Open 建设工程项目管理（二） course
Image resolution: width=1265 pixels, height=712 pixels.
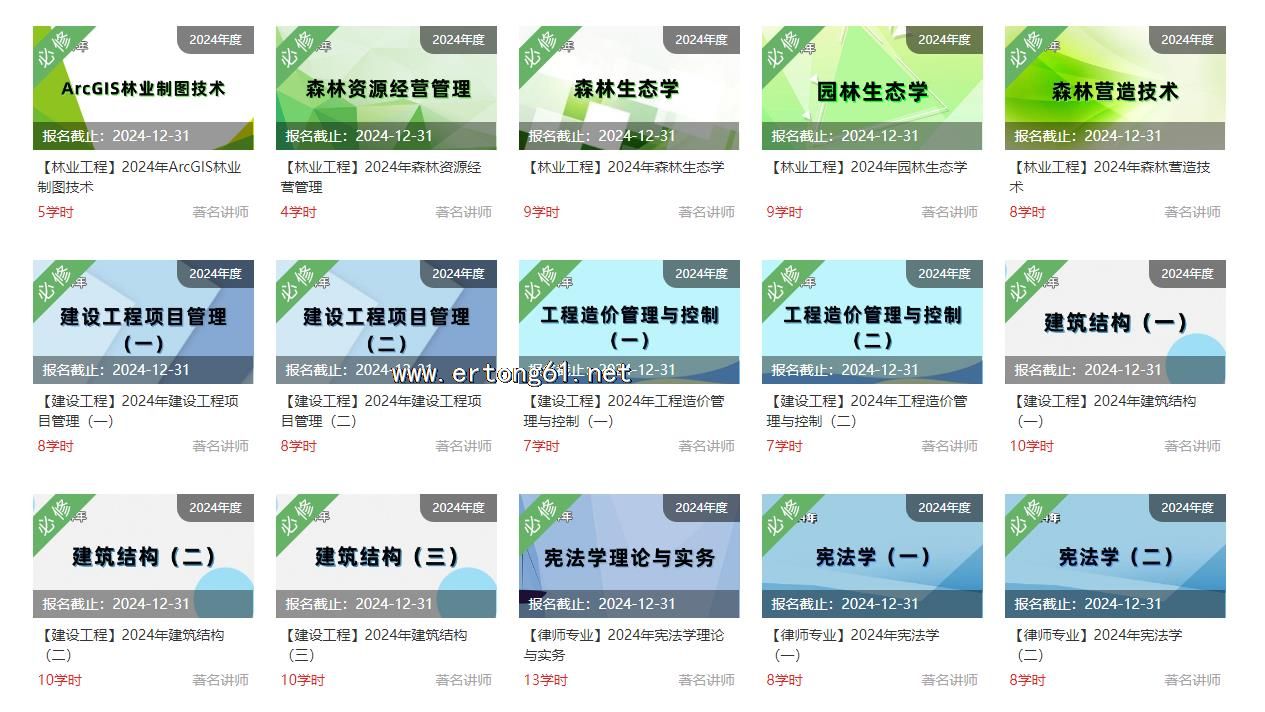(x=386, y=323)
